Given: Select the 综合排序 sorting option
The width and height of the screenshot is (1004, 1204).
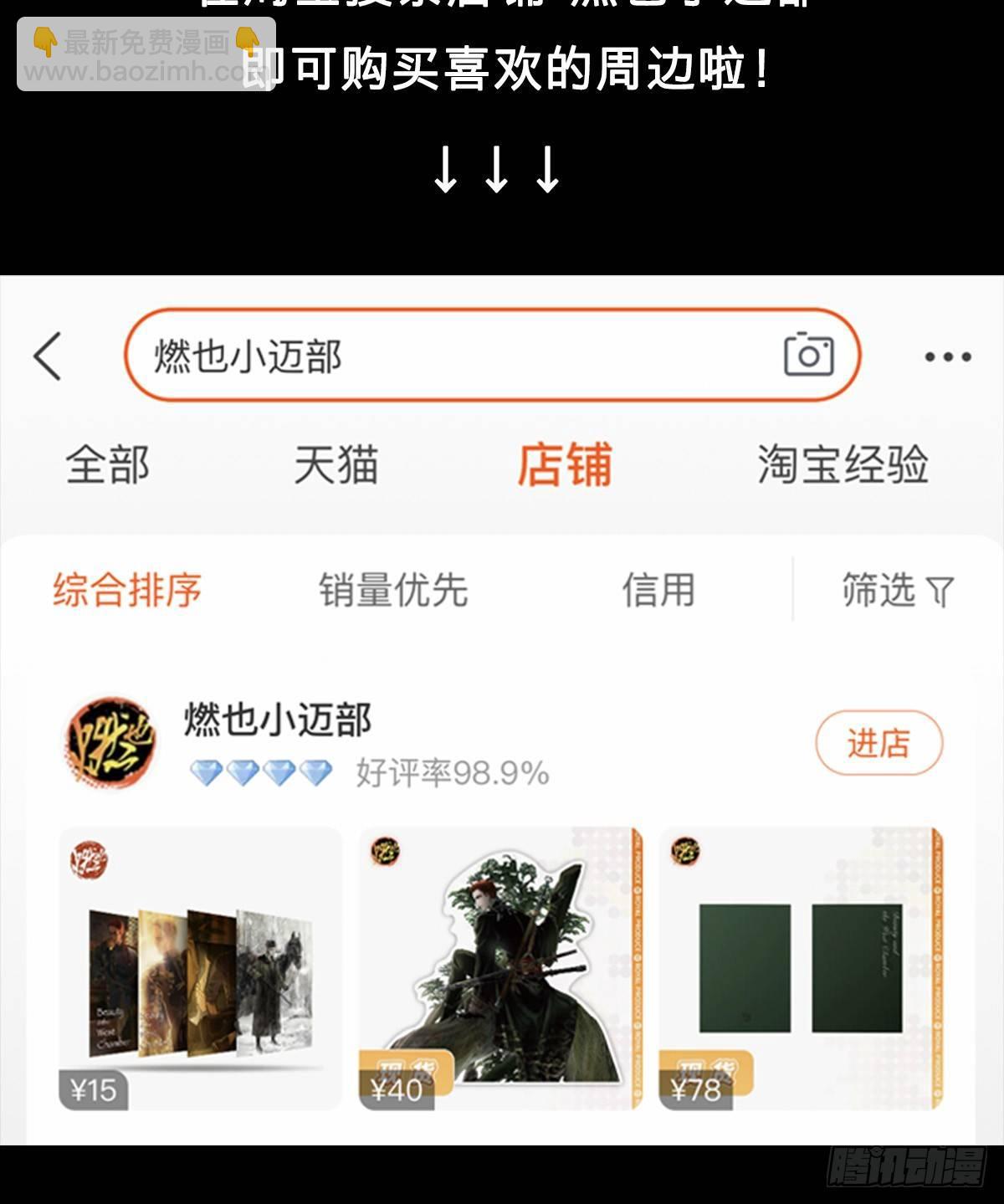Looking at the screenshot, I should [126, 588].
